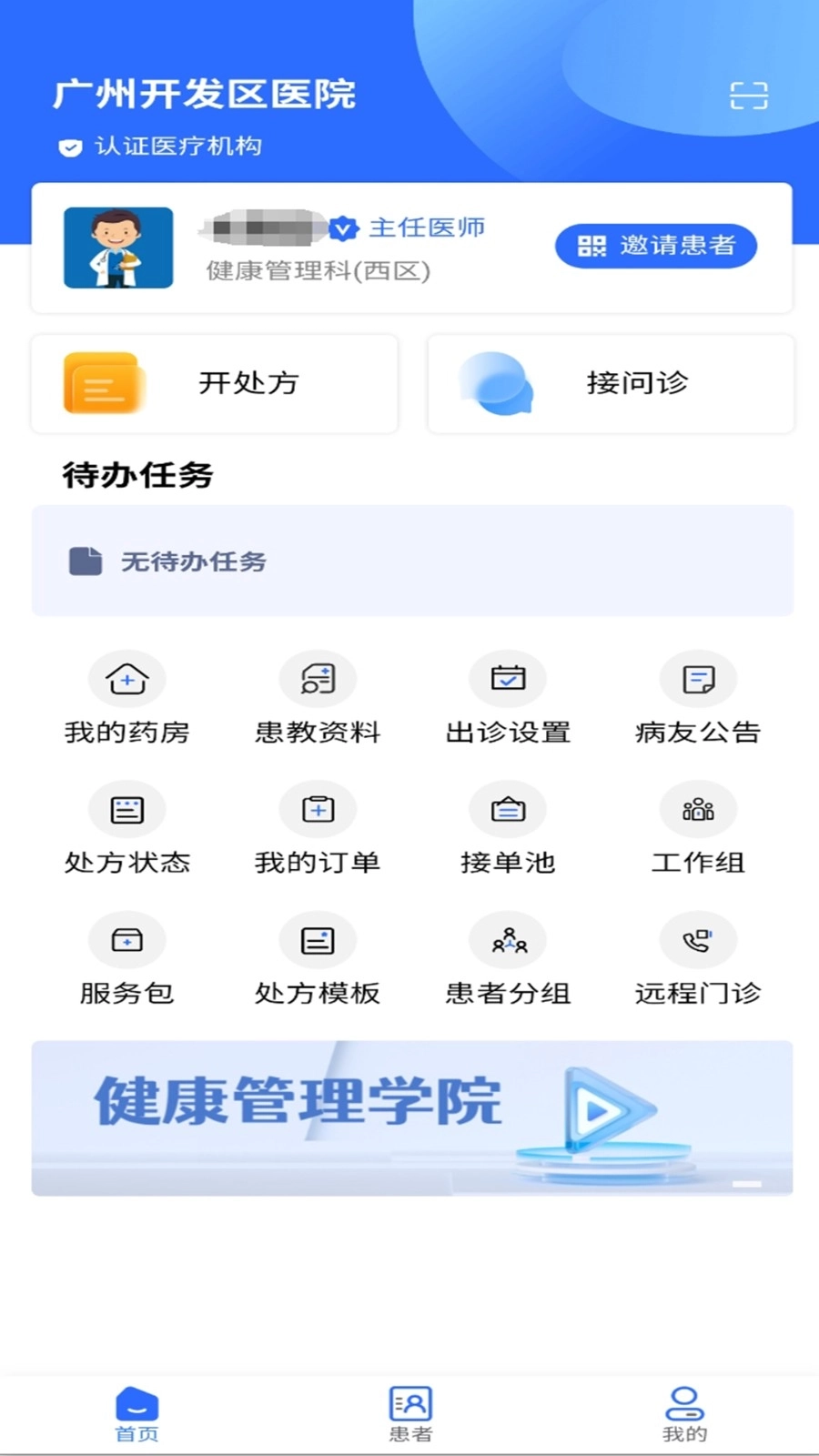819x1456 pixels.
Task: Switch to the 患者 tab
Action: point(410,1414)
